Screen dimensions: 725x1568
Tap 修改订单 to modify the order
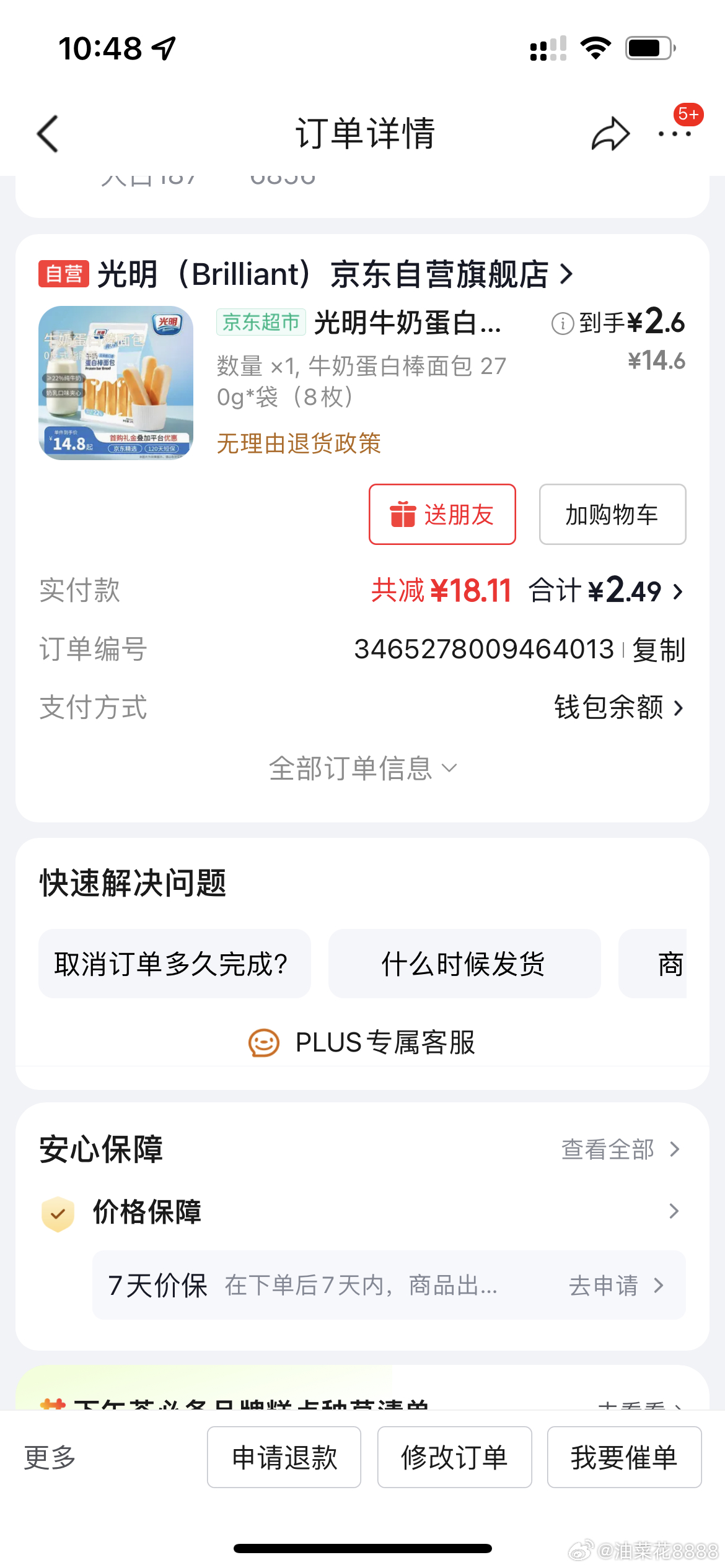(x=454, y=1457)
